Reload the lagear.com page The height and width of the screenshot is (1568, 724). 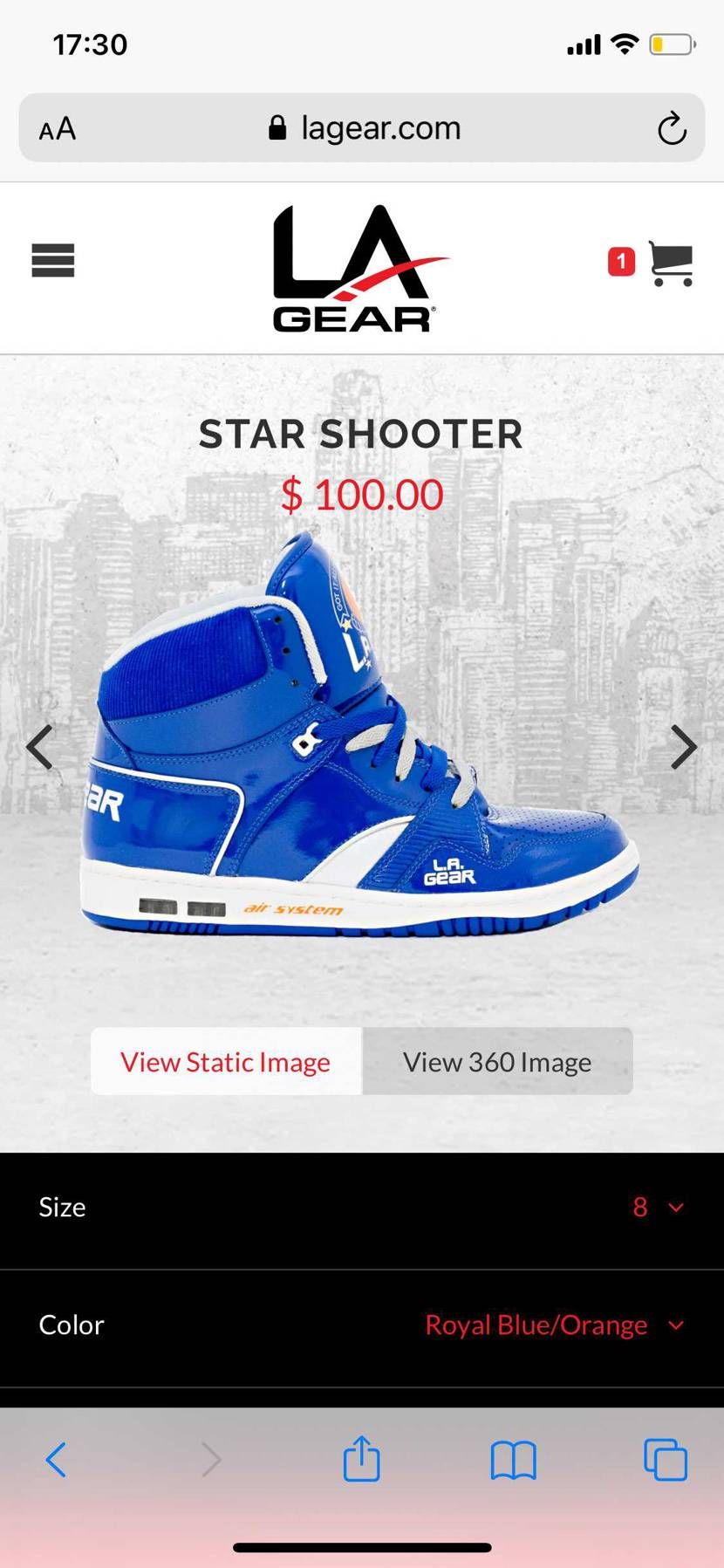(x=671, y=128)
